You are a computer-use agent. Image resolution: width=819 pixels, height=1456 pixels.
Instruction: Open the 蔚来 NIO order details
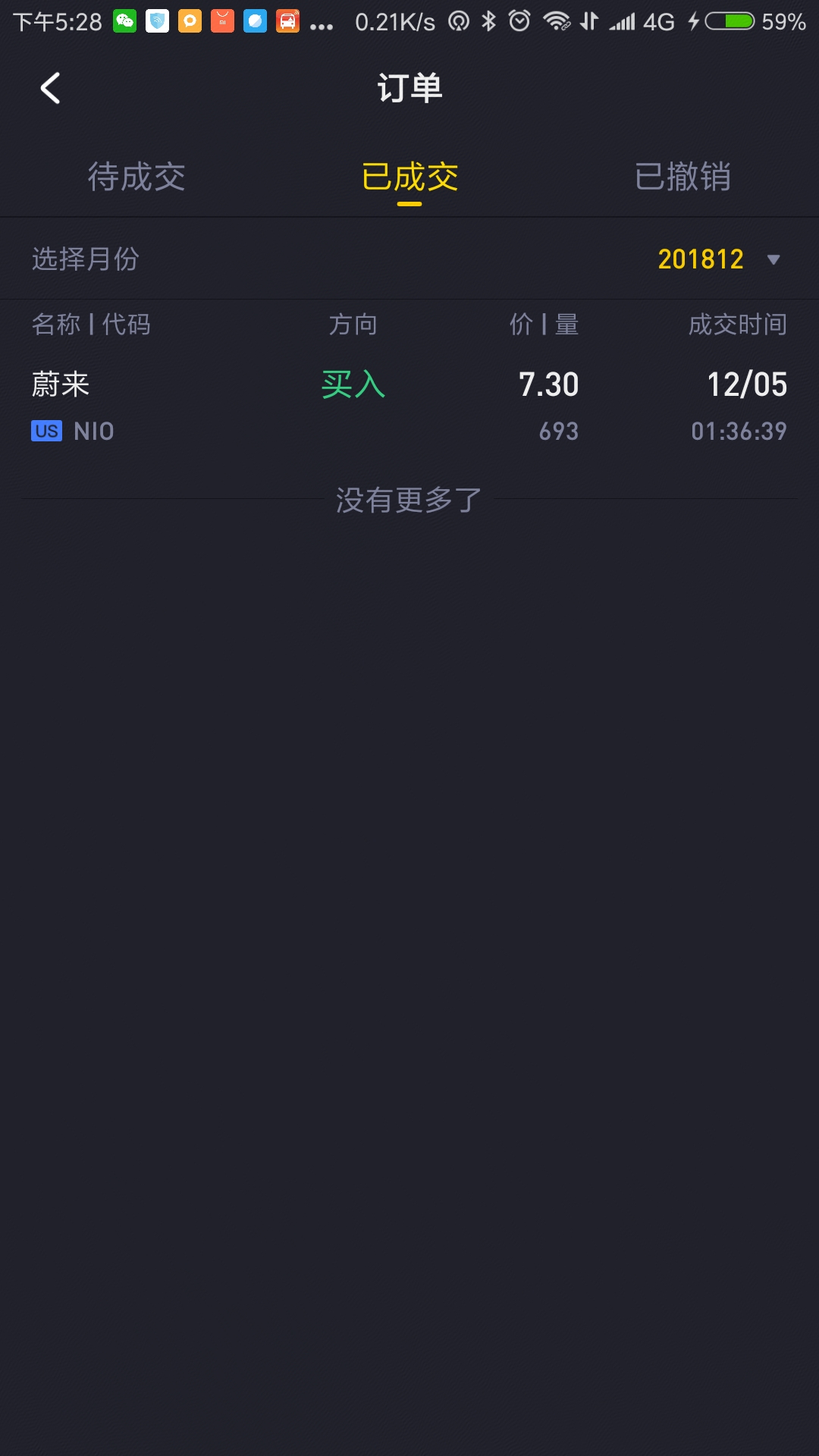click(x=409, y=406)
